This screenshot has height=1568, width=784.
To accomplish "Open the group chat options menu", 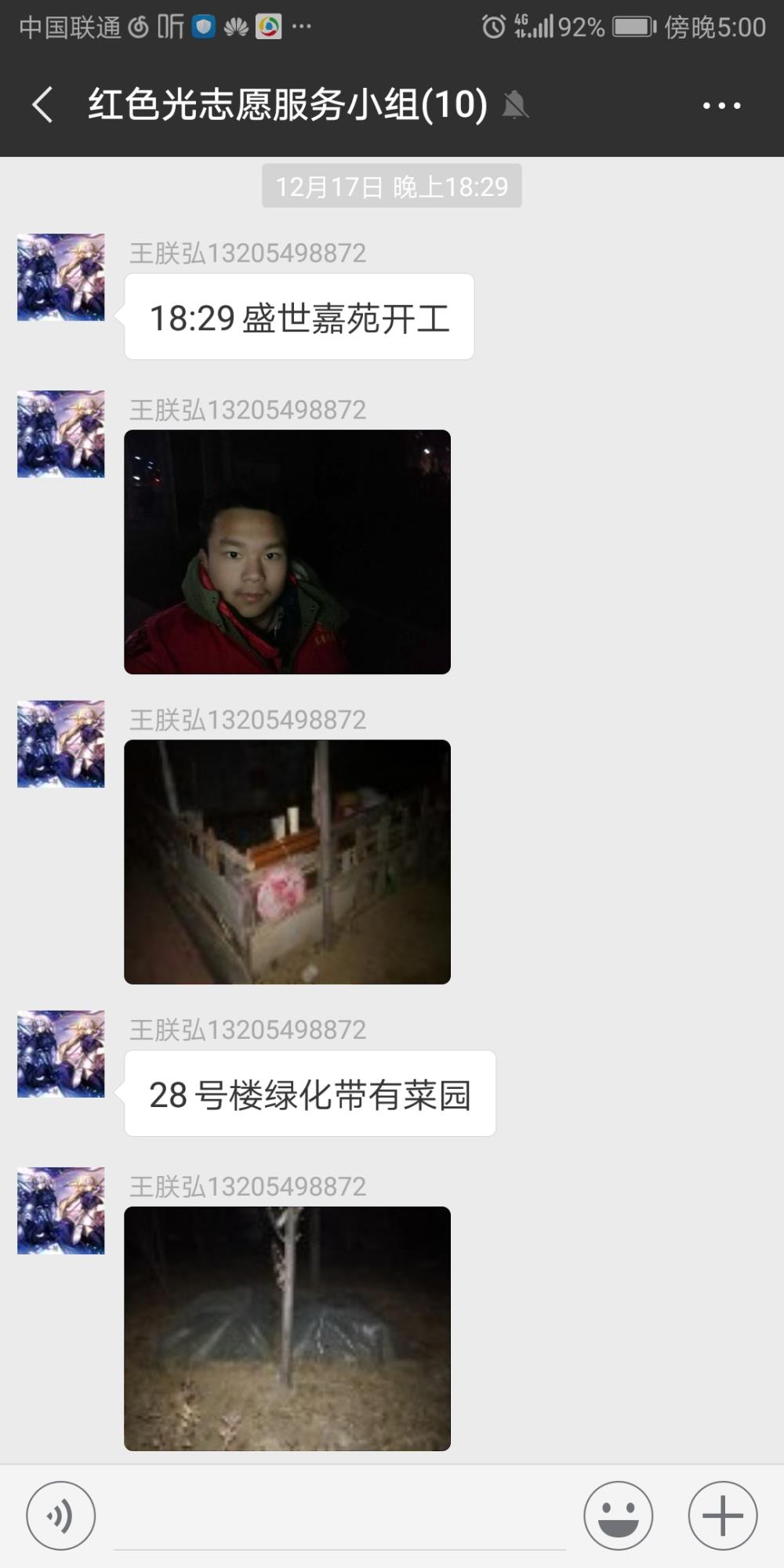I will [721, 105].
